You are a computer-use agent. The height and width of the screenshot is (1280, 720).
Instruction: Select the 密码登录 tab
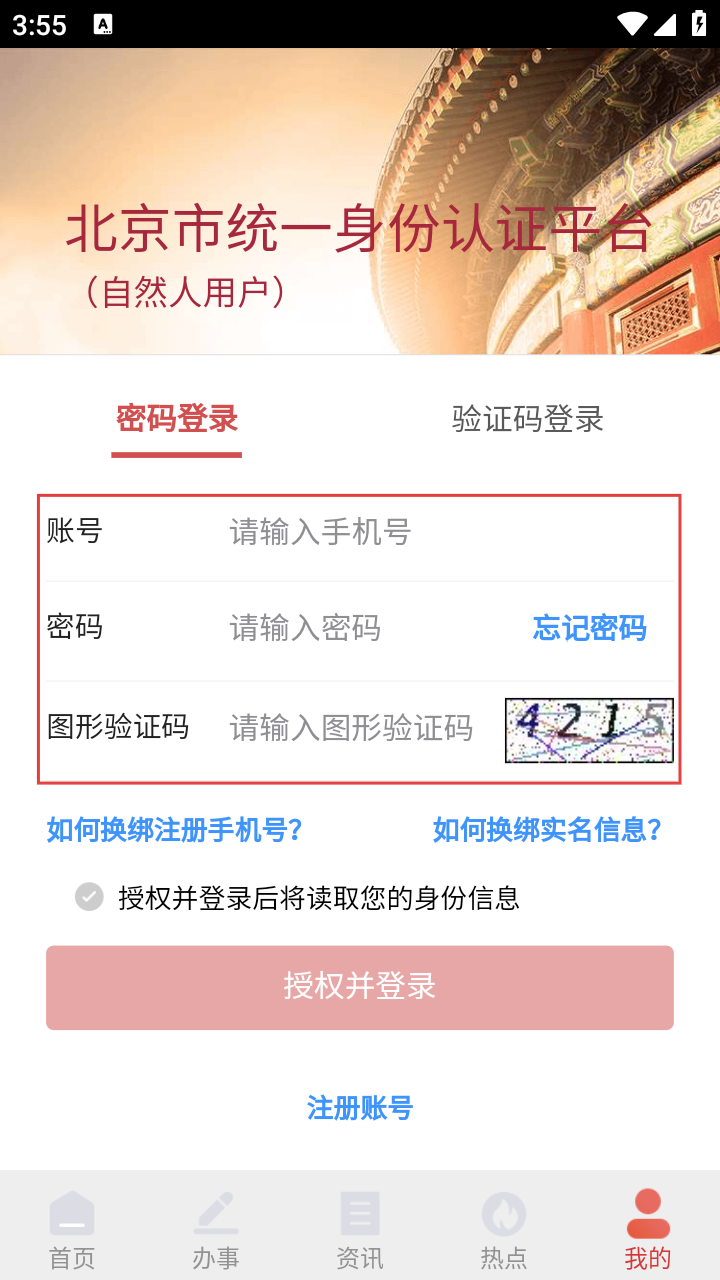(177, 419)
